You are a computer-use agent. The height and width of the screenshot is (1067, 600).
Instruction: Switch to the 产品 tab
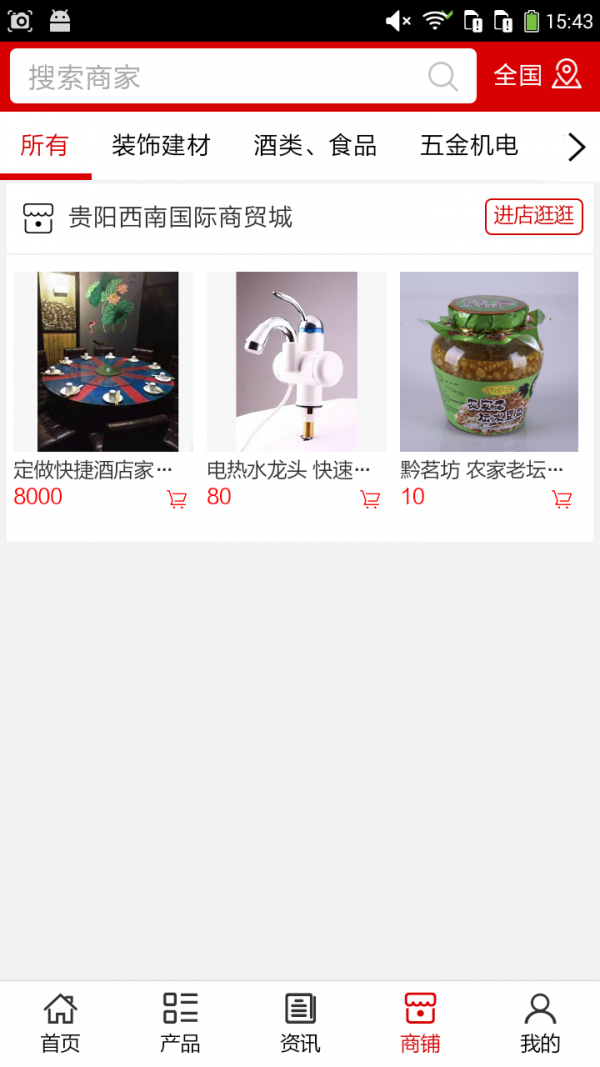pos(180,1023)
